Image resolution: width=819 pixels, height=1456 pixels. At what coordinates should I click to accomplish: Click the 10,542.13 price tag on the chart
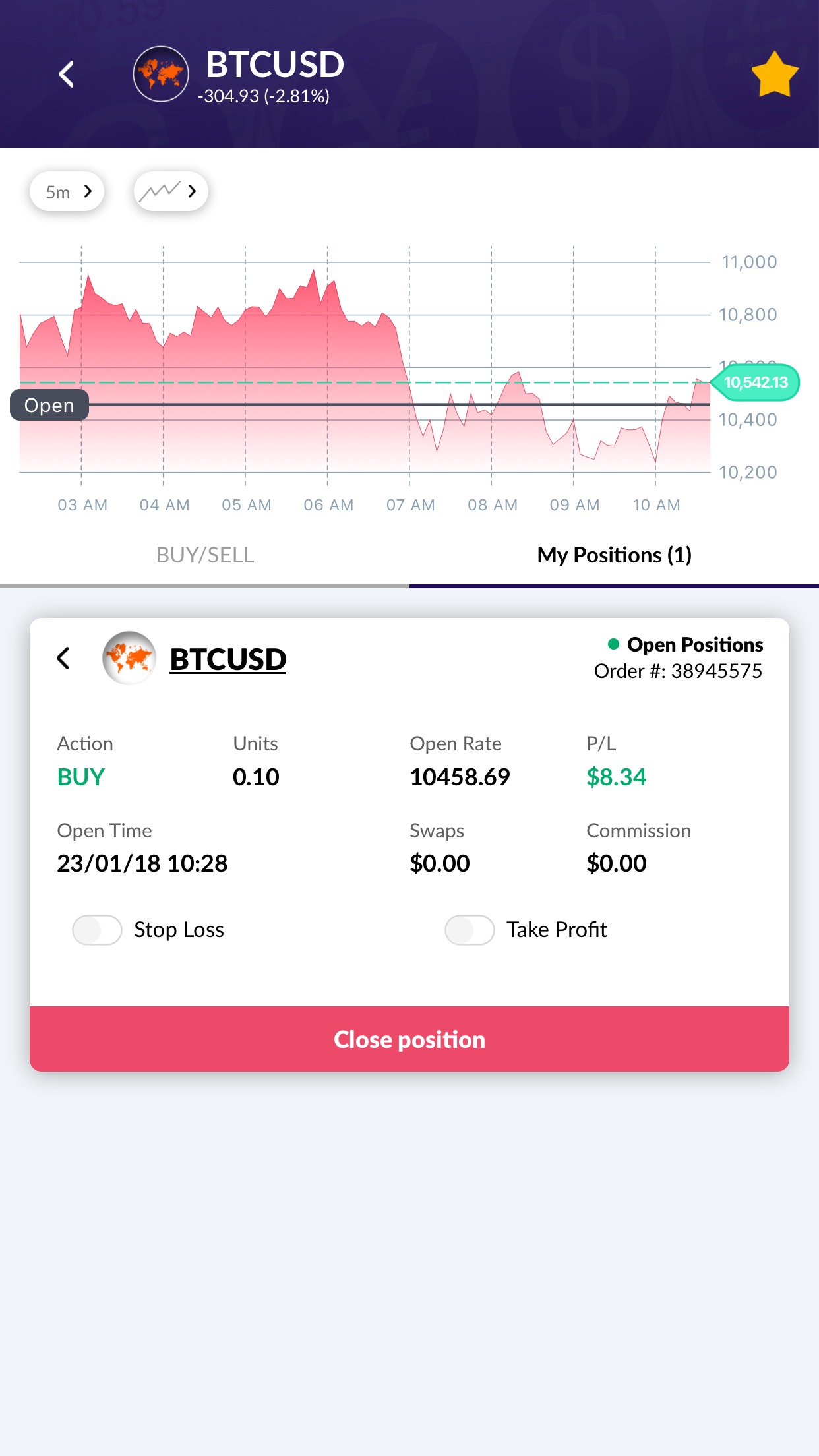[x=756, y=382]
